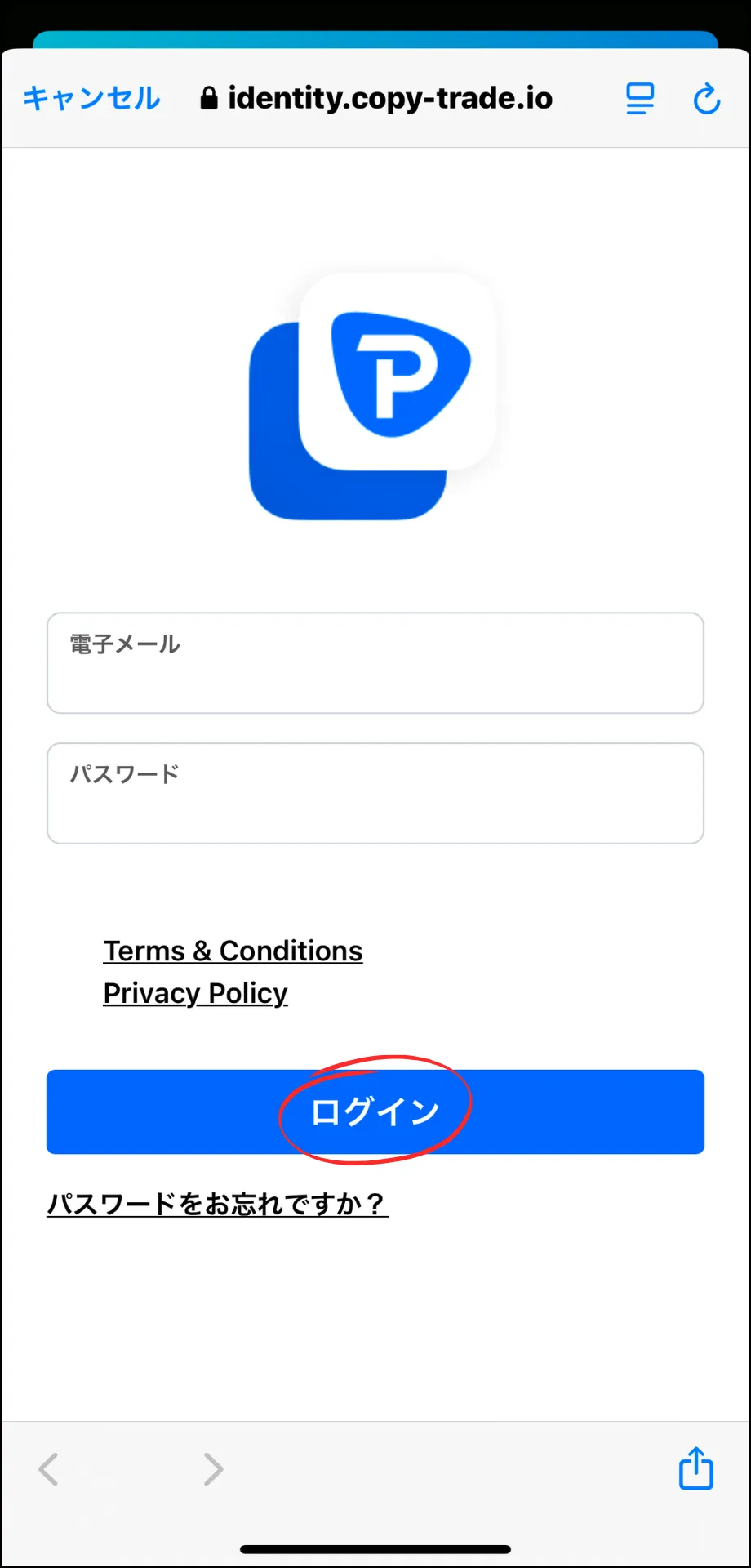Open the Terms & Conditions link
The height and width of the screenshot is (1568, 751).
233,951
